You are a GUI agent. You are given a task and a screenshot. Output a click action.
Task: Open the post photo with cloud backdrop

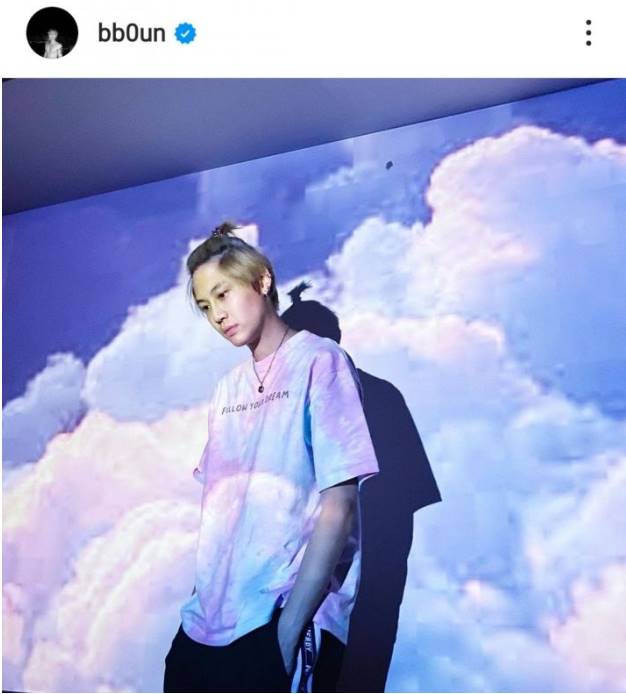[313, 385]
